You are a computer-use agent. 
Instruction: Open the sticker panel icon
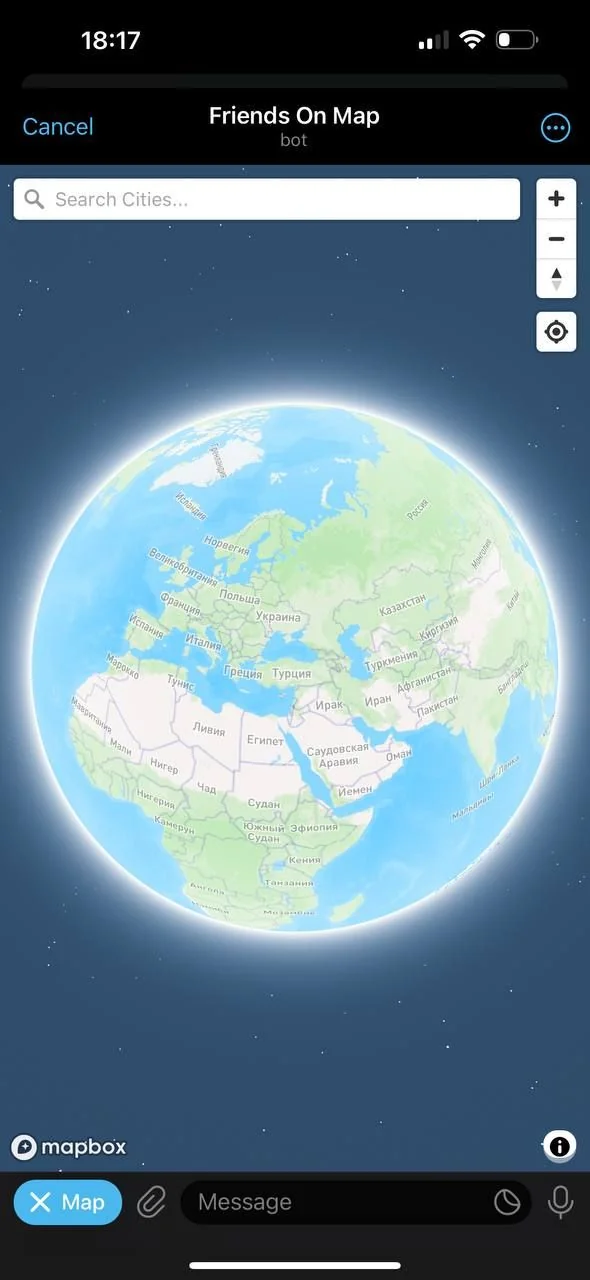click(508, 1202)
